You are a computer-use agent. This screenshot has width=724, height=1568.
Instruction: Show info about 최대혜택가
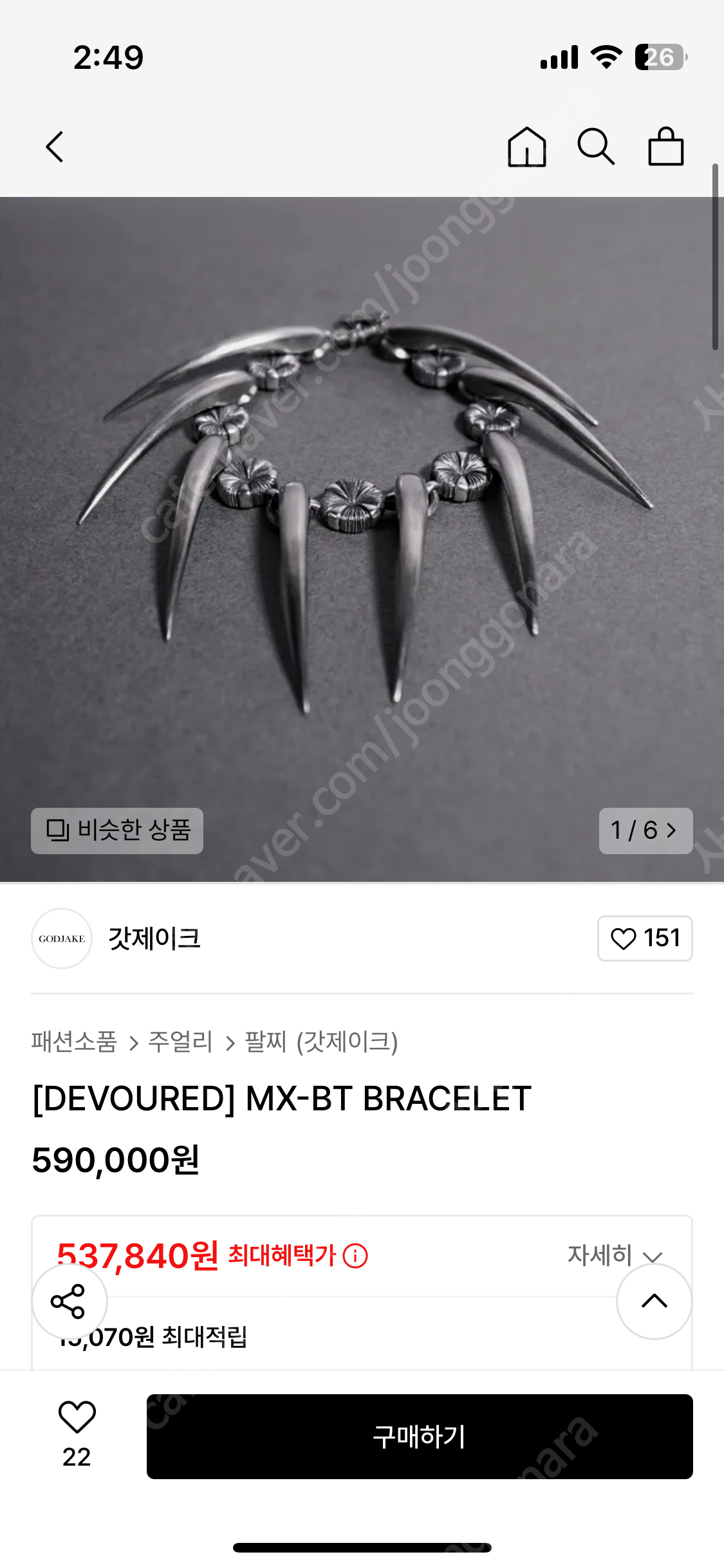(x=355, y=1255)
